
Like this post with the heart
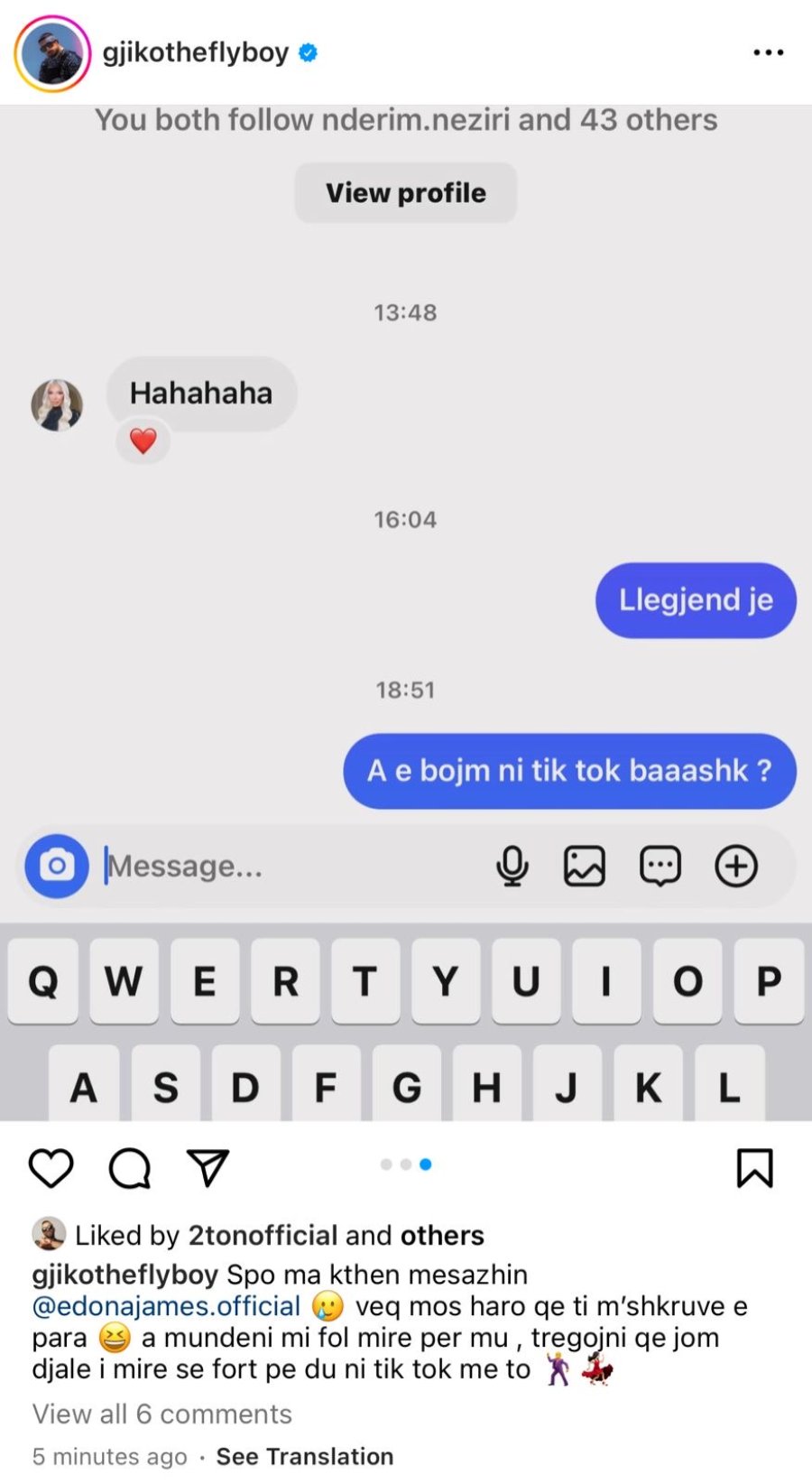(x=51, y=1168)
